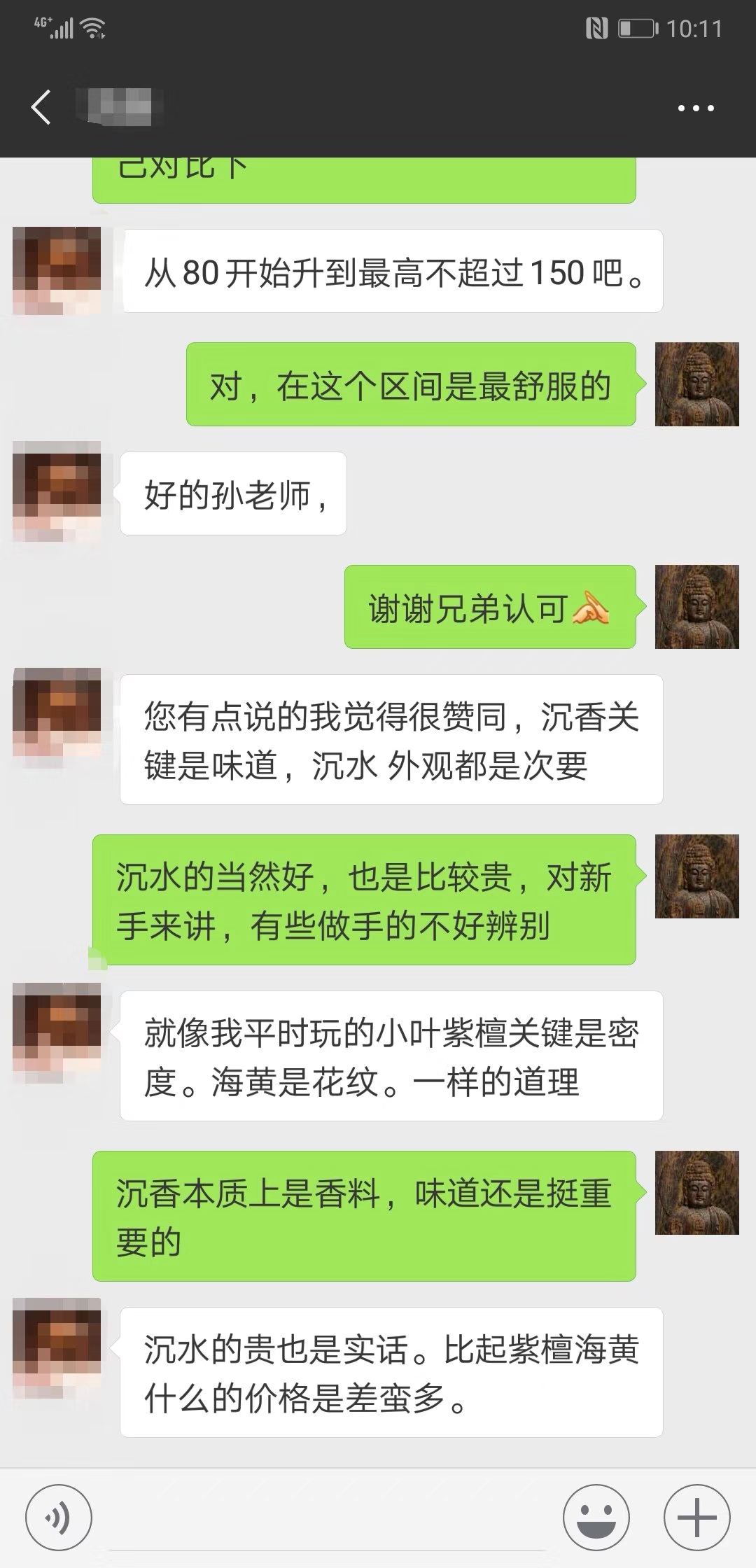This screenshot has width=756, height=1568.
Task: Open contact avatar beside 好的孙老师
Action: coord(57,491)
